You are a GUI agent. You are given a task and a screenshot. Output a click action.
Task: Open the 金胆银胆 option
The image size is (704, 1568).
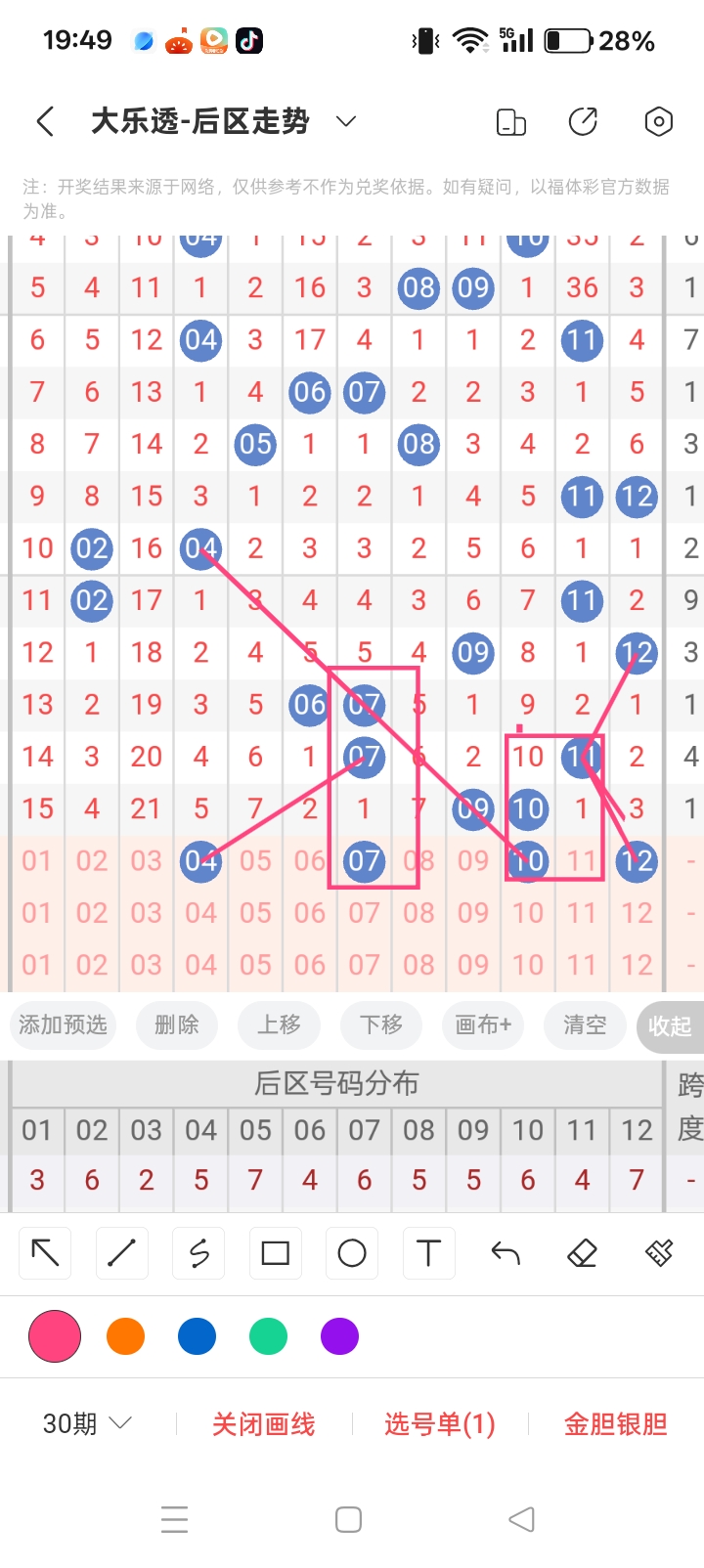pos(614,1423)
